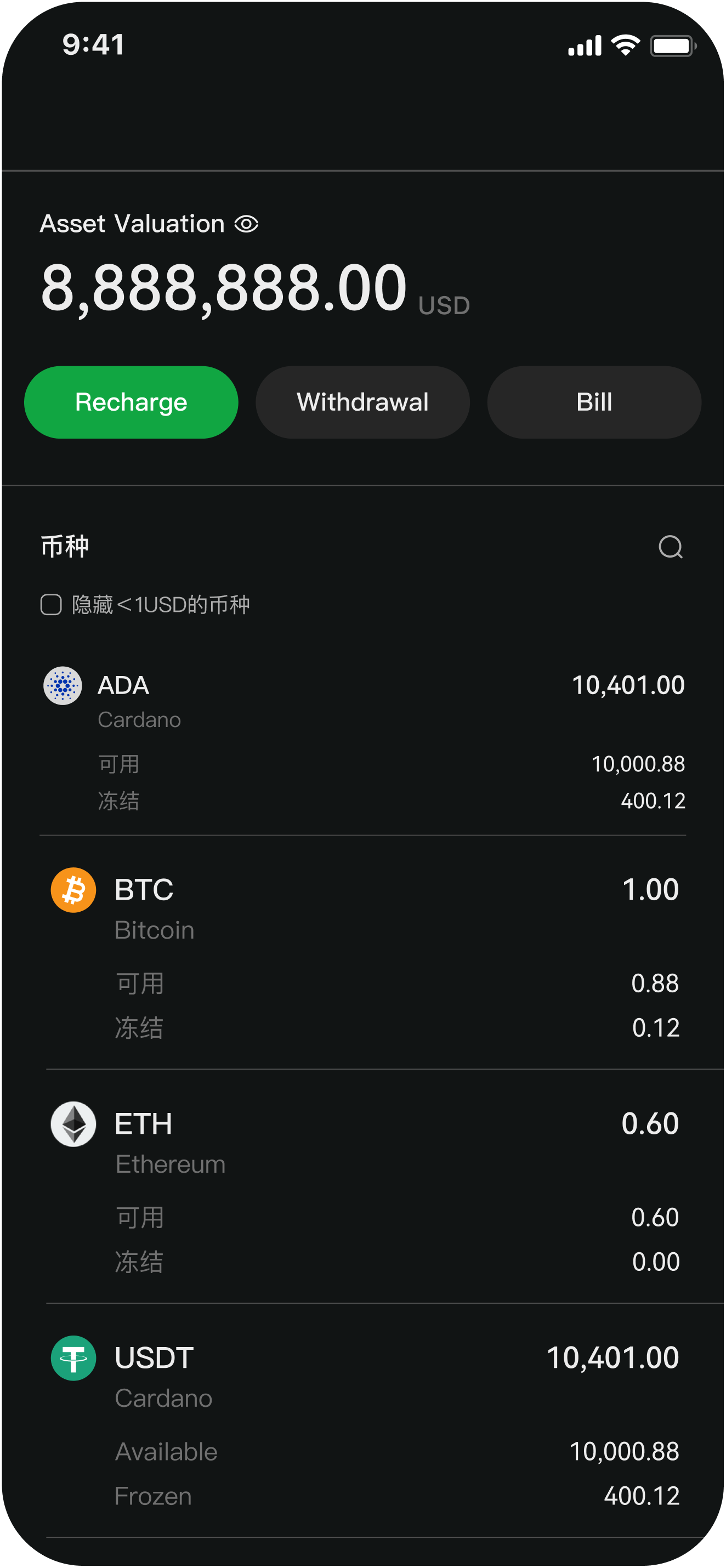Screen dimensions: 726x1568
Task: Open the coin search magnifier
Action: 671,547
